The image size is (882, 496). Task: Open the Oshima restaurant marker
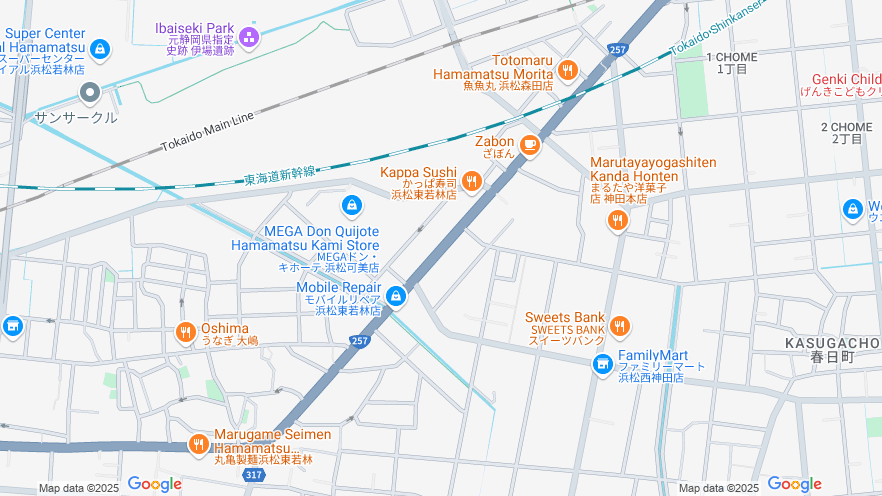coord(185,333)
